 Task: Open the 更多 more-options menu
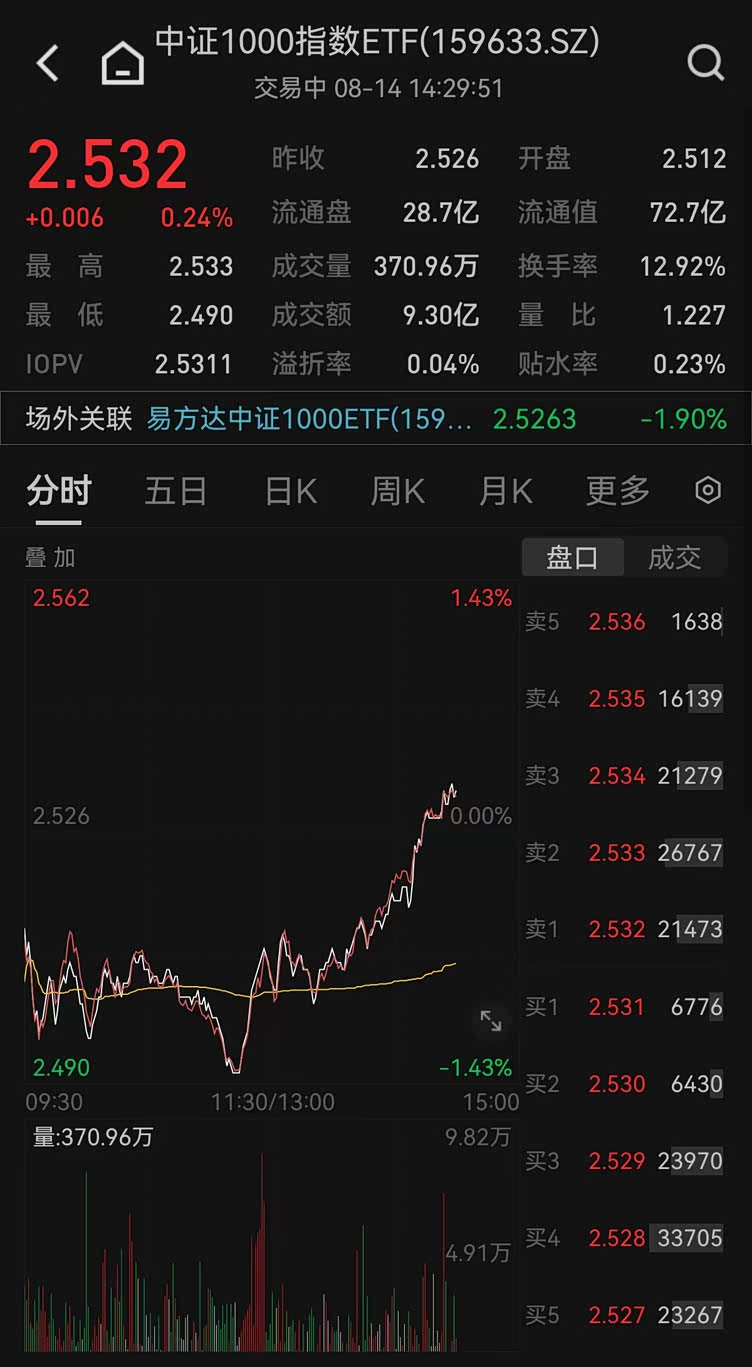click(x=616, y=491)
